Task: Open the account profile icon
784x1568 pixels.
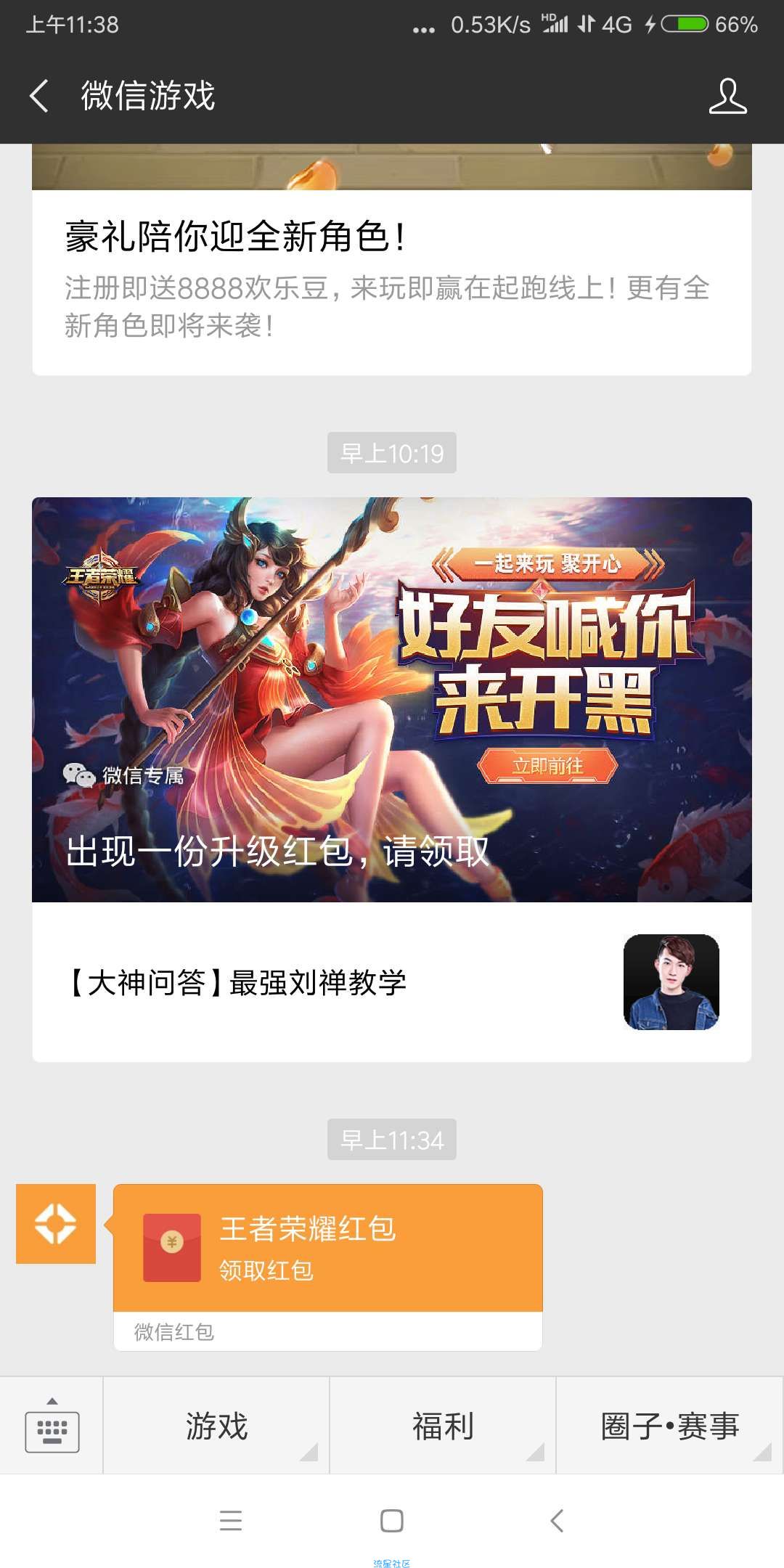Action: coord(727,97)
